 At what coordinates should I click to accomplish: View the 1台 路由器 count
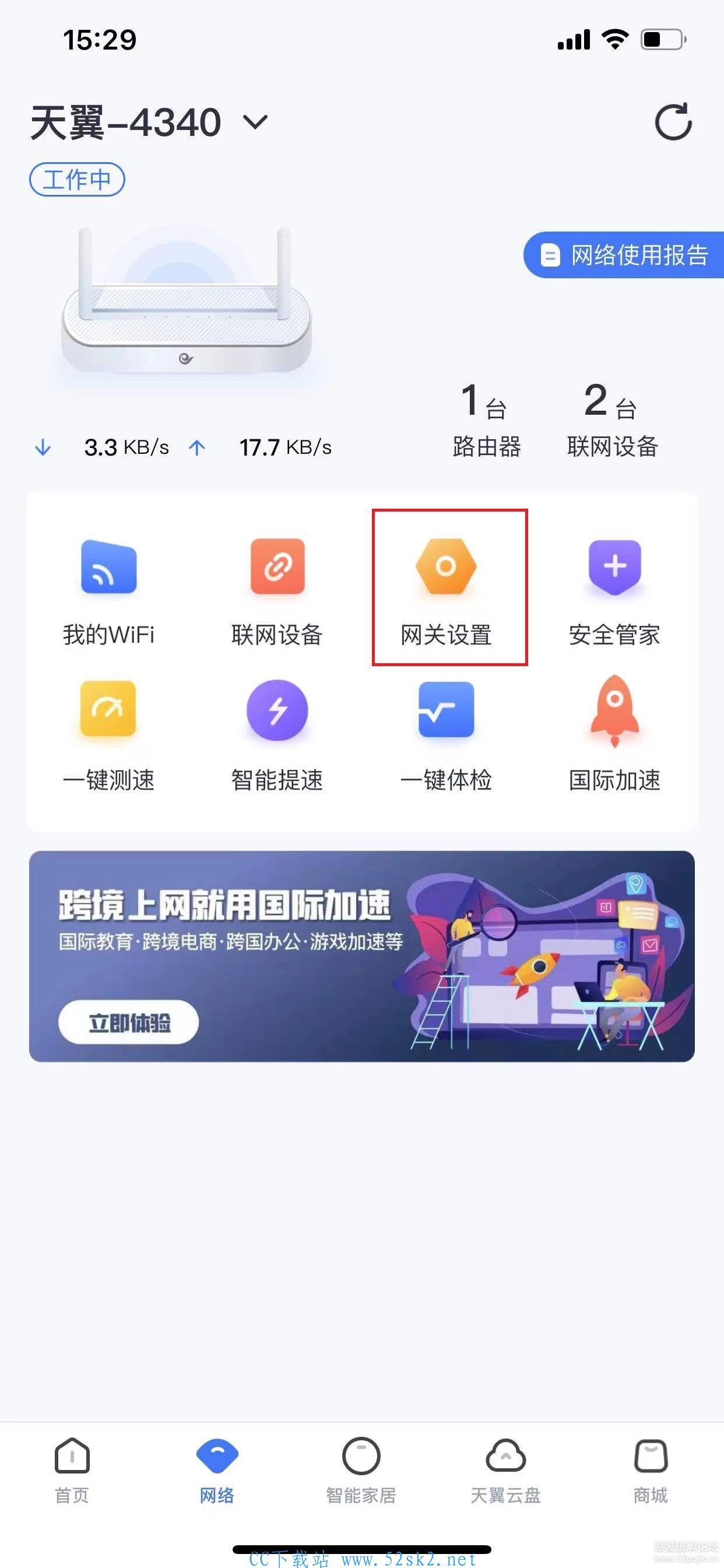487,421
